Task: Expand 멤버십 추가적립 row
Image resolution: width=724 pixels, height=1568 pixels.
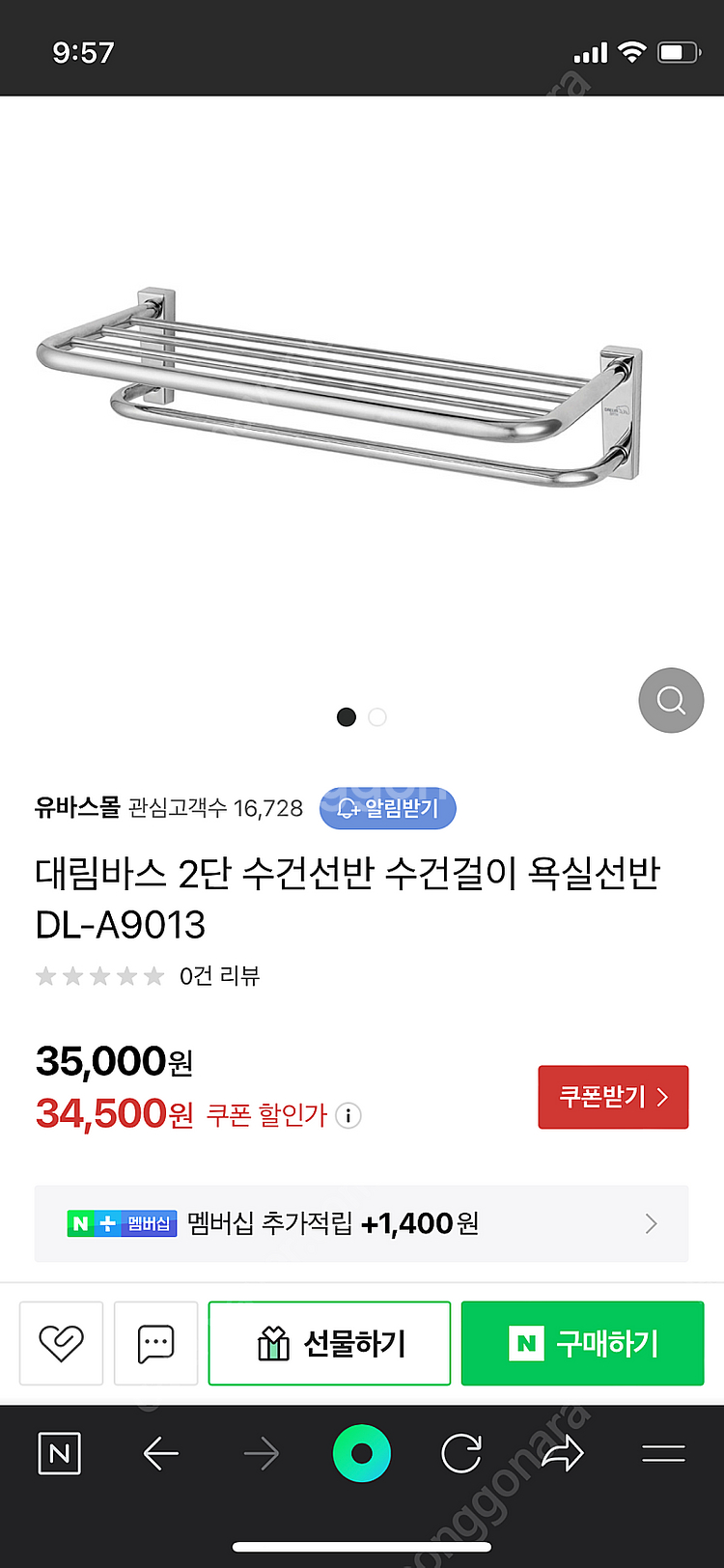Action: 361,1224
